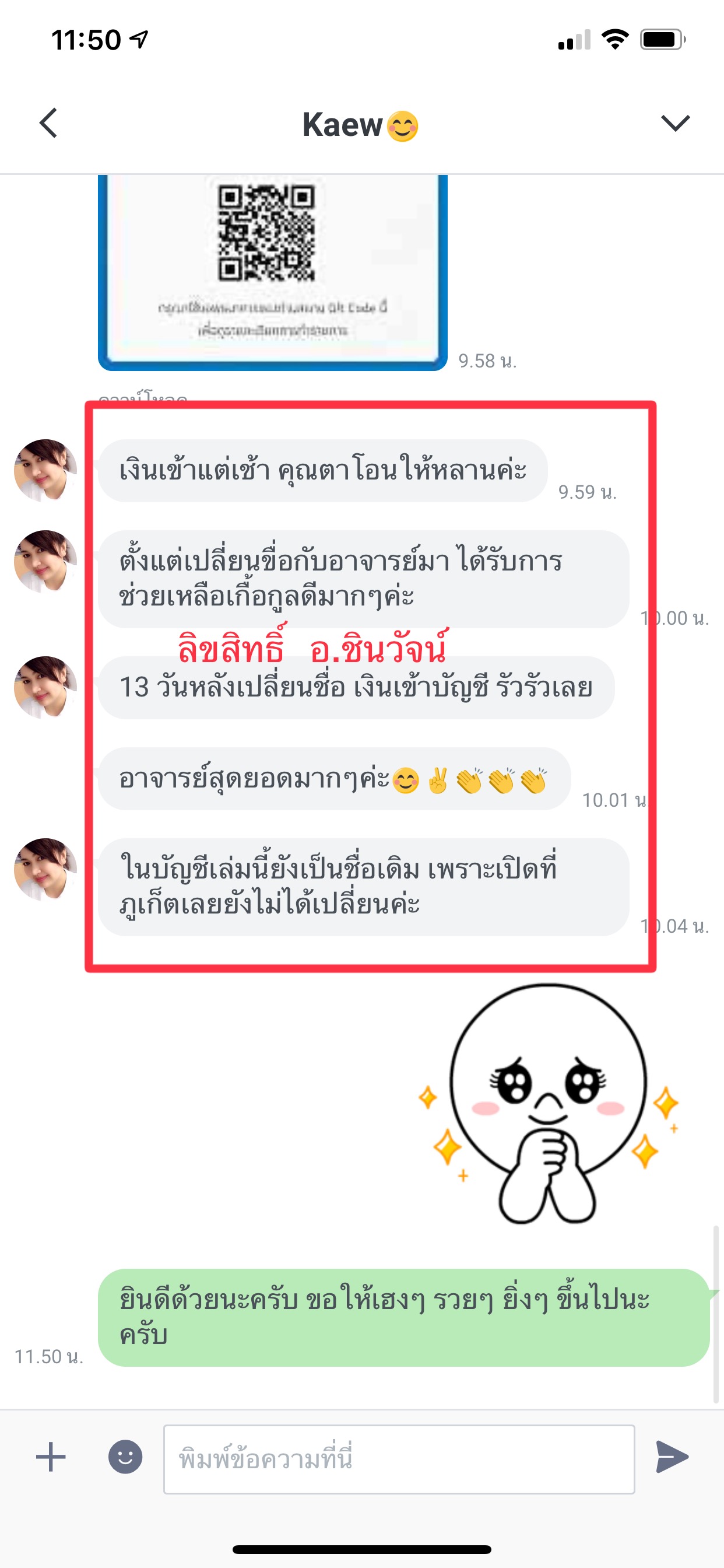Image resolution: width=724 pixels, height=1568 pixels.
Task: Send the message with arrow icon
Action: (672, 1457)
